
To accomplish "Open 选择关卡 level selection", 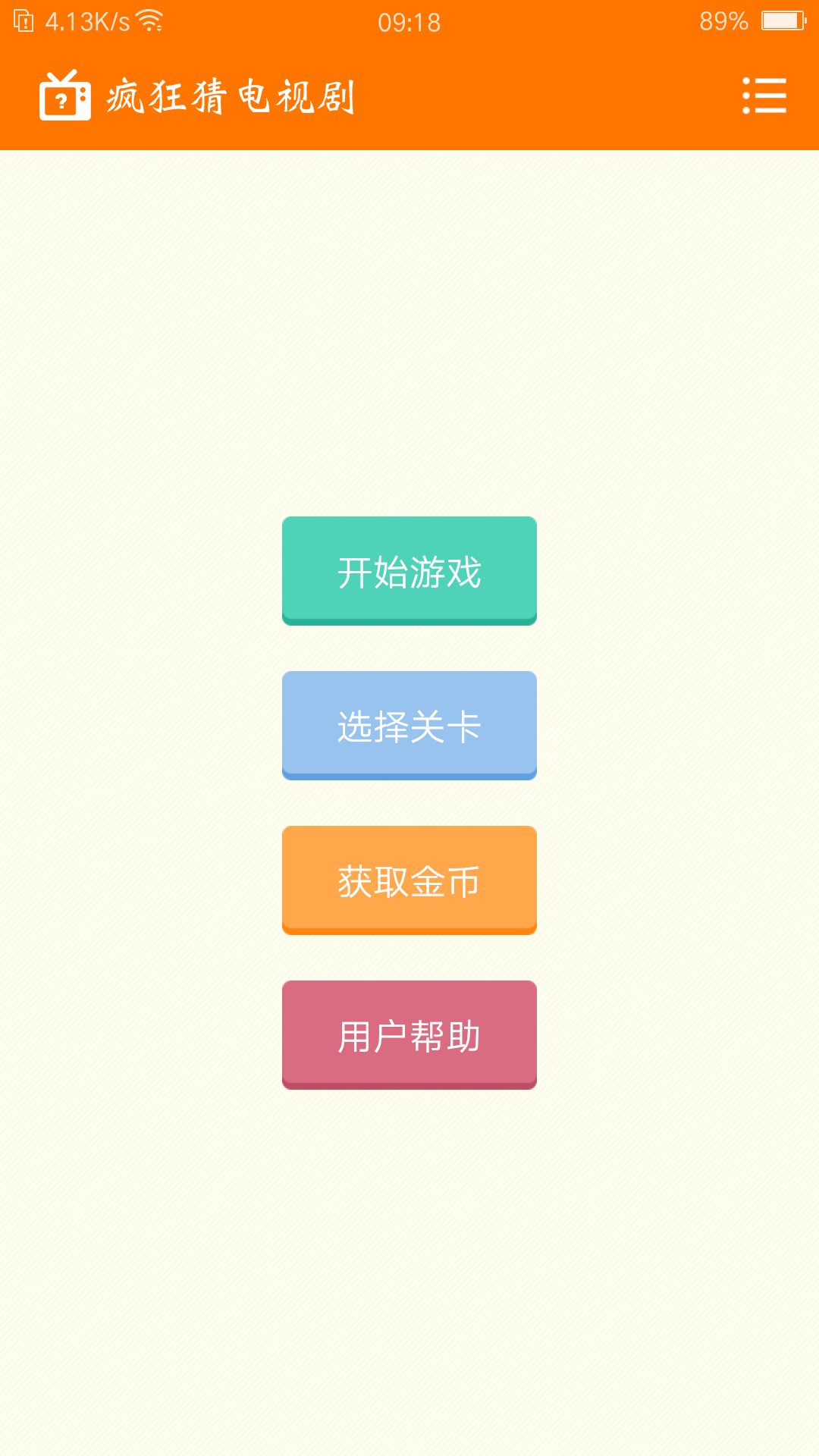I will coord(409,725).
